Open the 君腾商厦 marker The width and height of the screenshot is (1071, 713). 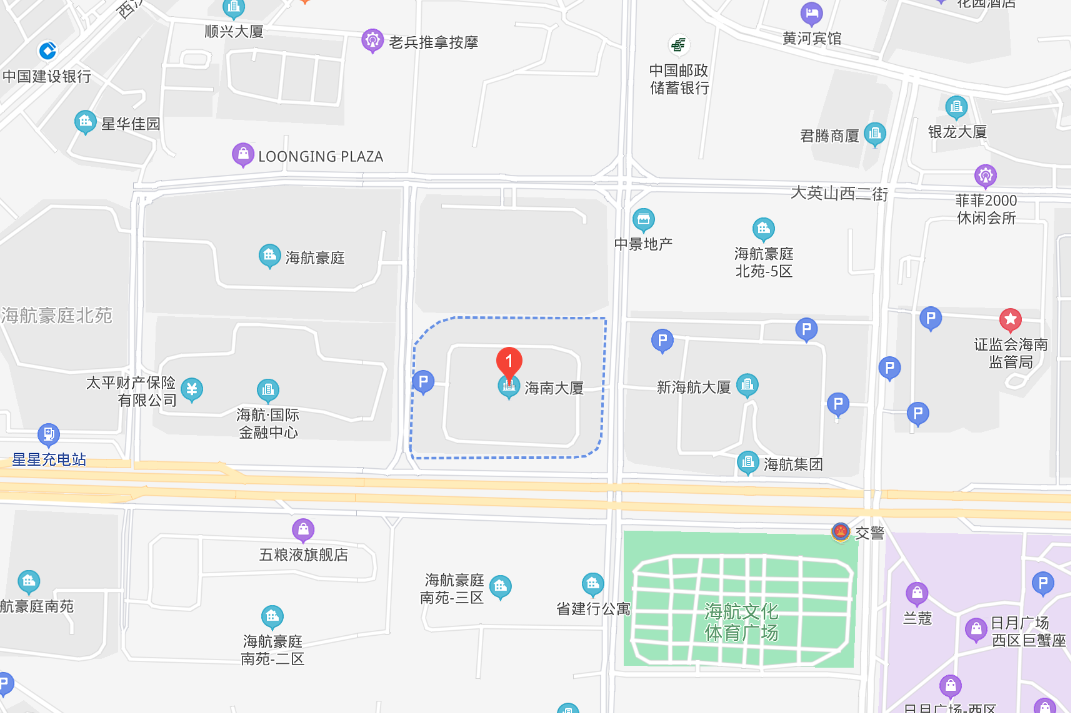click(875, 133)
